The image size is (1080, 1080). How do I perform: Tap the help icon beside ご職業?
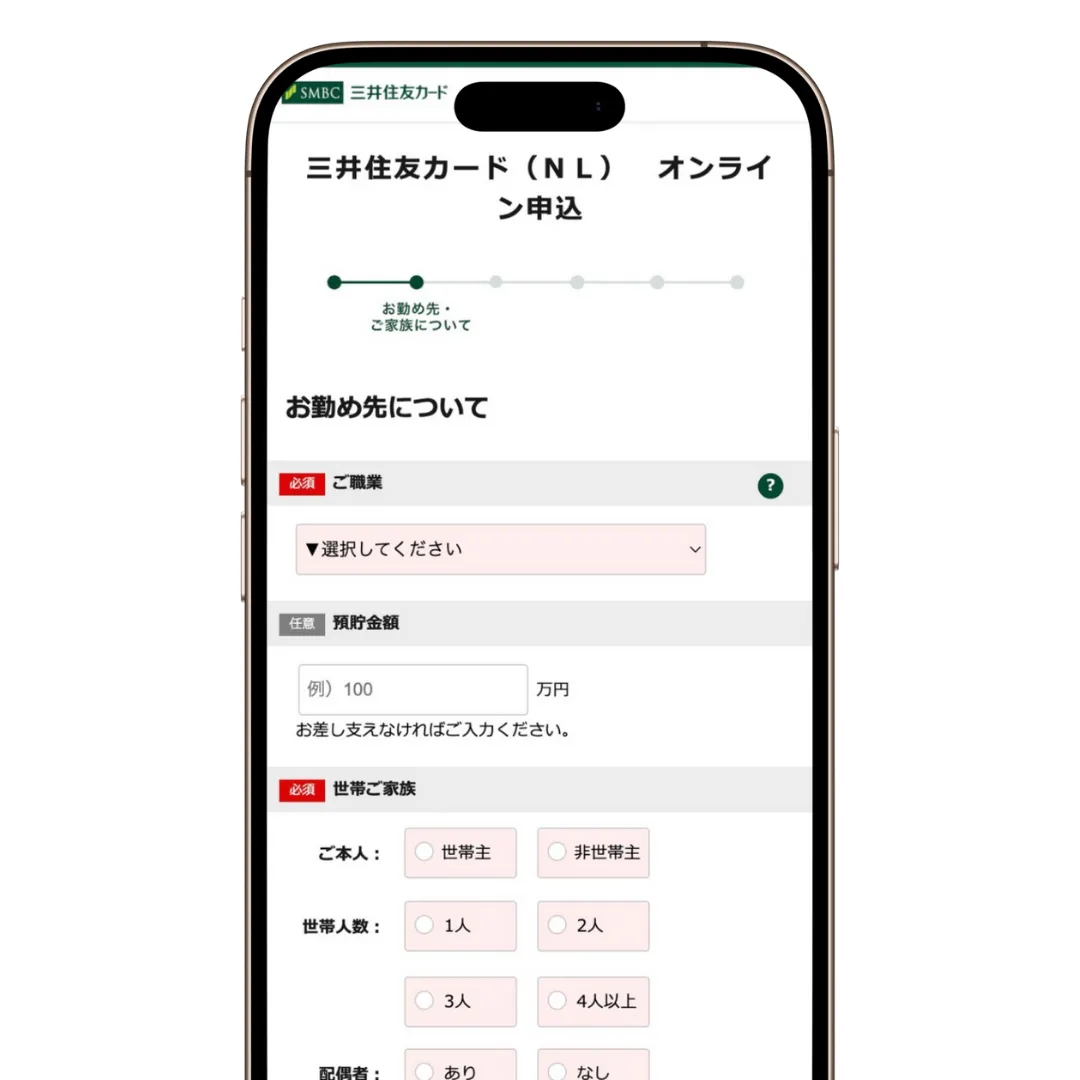tap(770, 486)
